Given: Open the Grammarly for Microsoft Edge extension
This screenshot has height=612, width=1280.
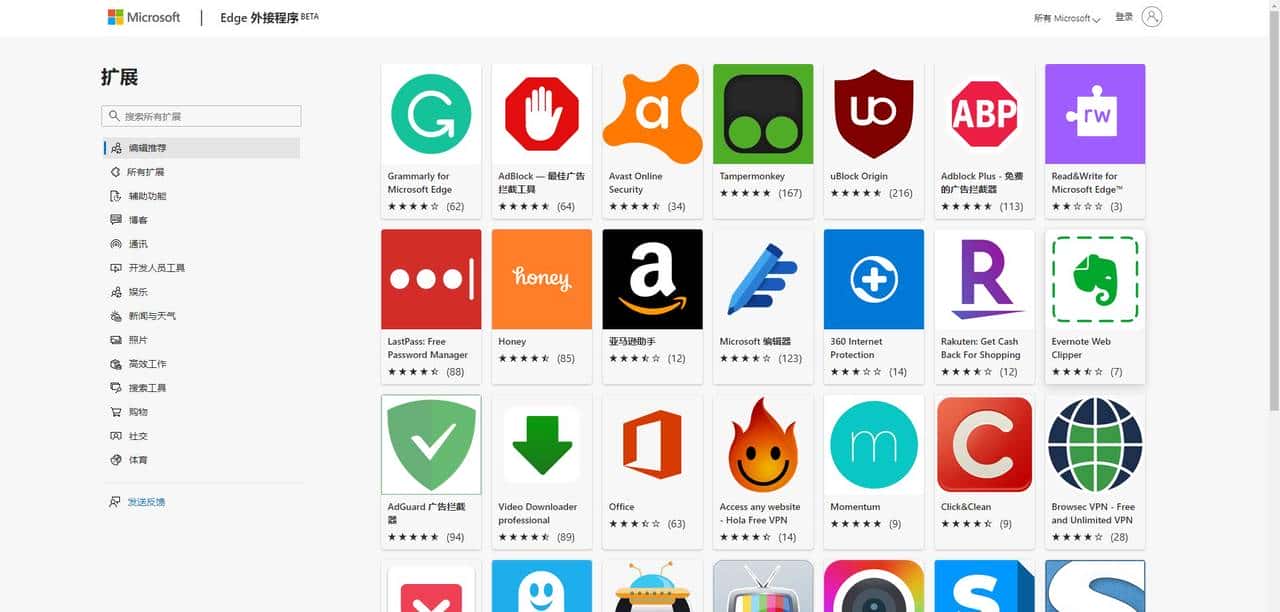Looking at the screenshot, I should tap(431, 140).
